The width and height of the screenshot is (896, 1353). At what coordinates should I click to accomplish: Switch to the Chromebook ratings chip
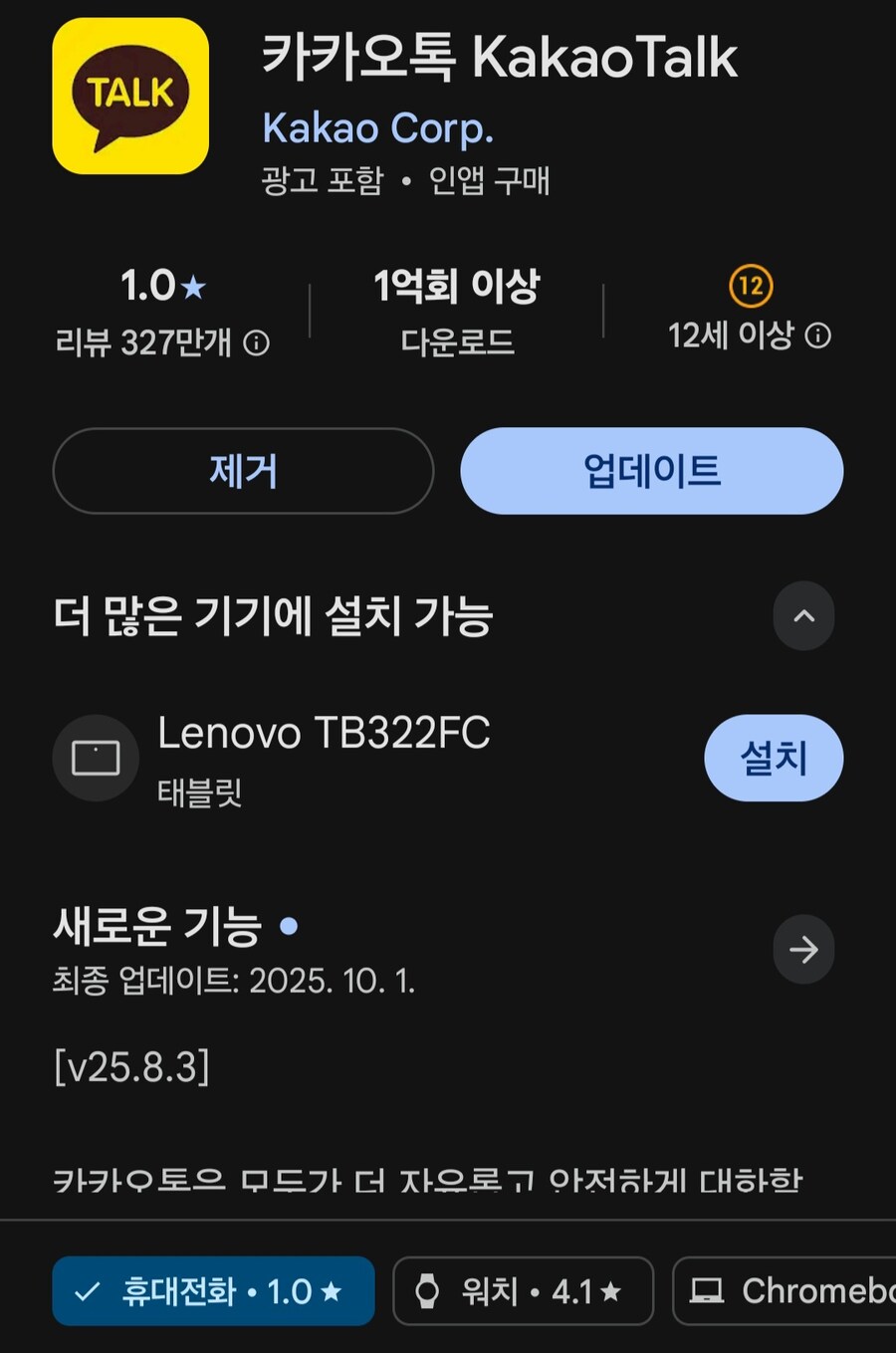786,1291
